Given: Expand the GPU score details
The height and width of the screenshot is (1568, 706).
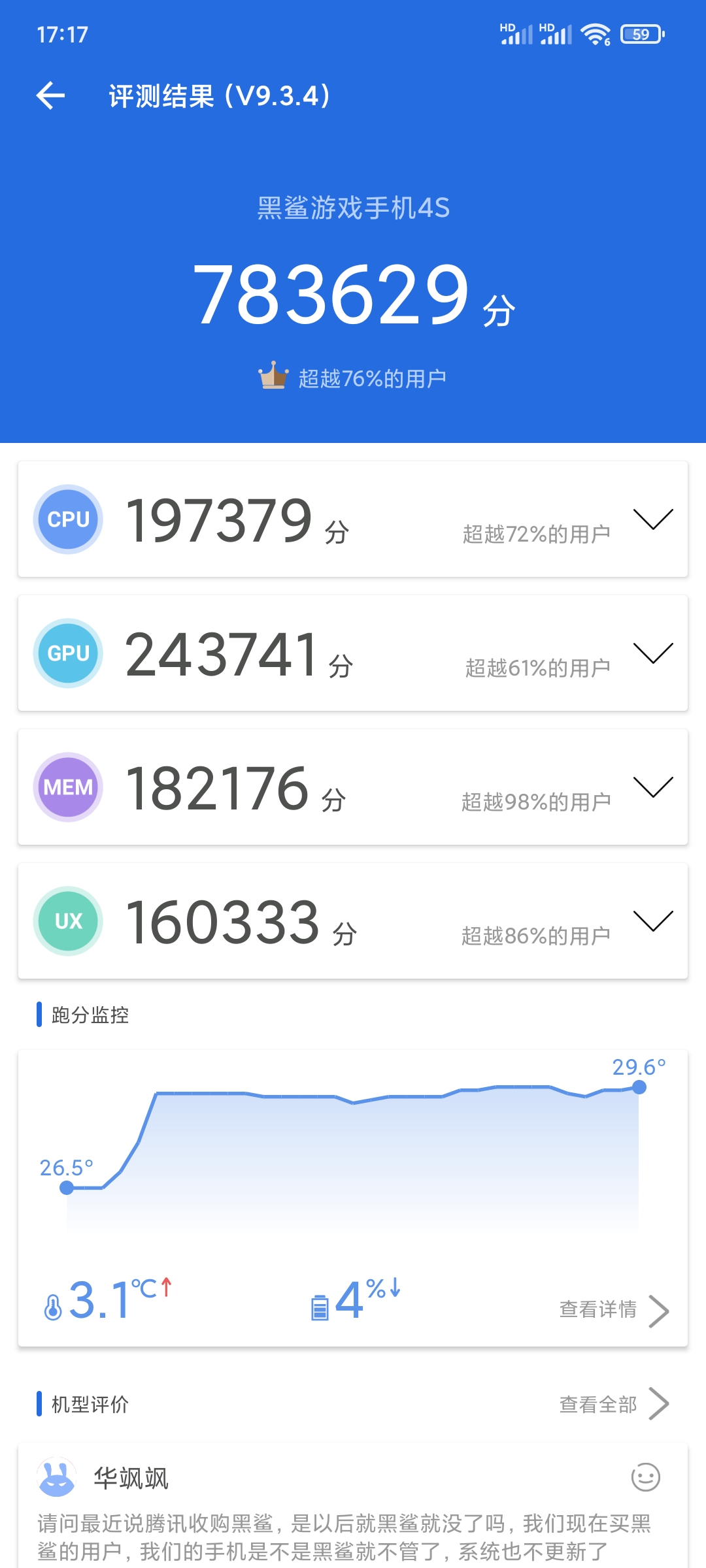Looking at the screenshot, I should pos(653,653).
